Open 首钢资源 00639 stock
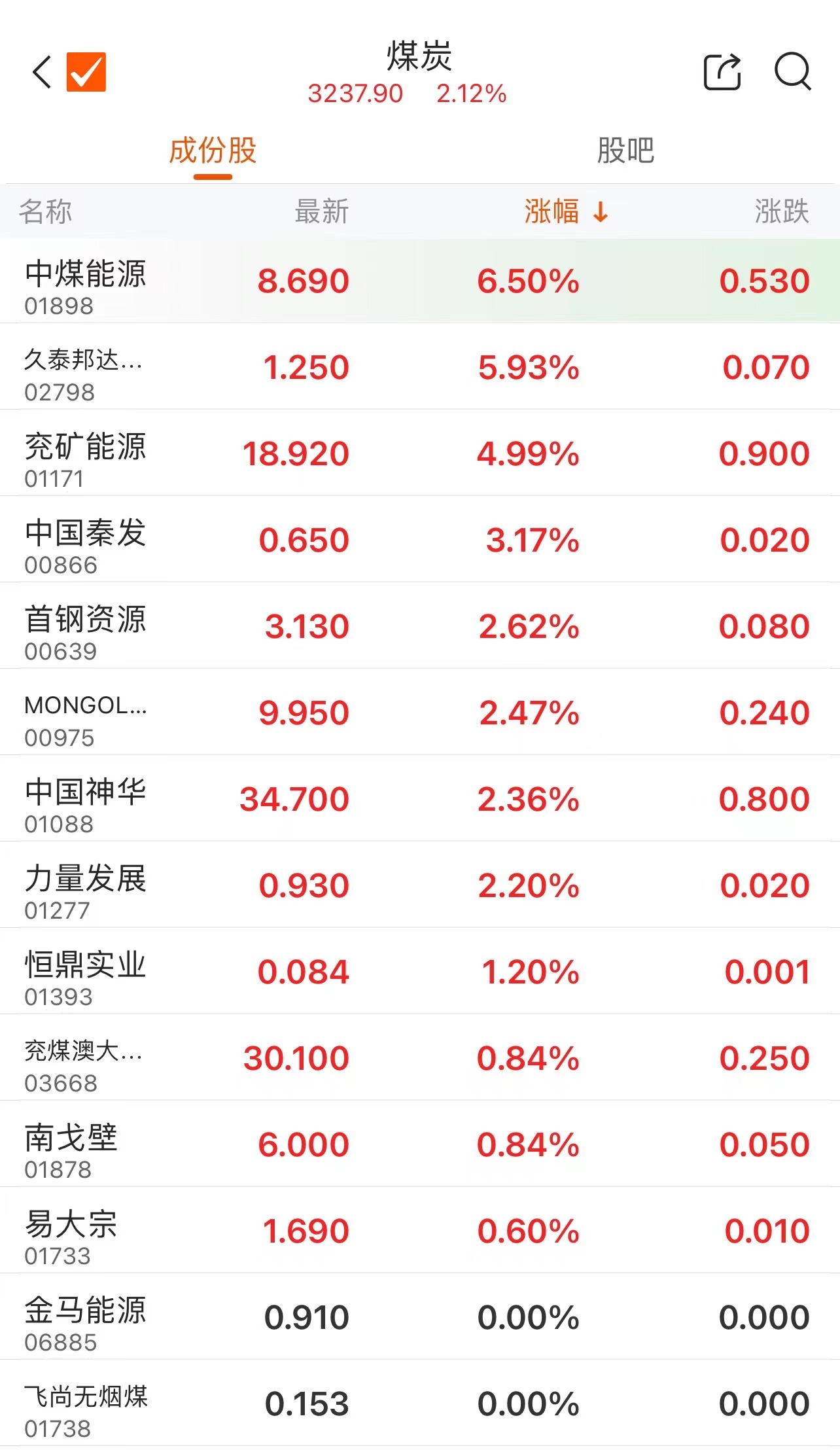The width and height of the screenshot is (840, 1450). pos(420,626)
